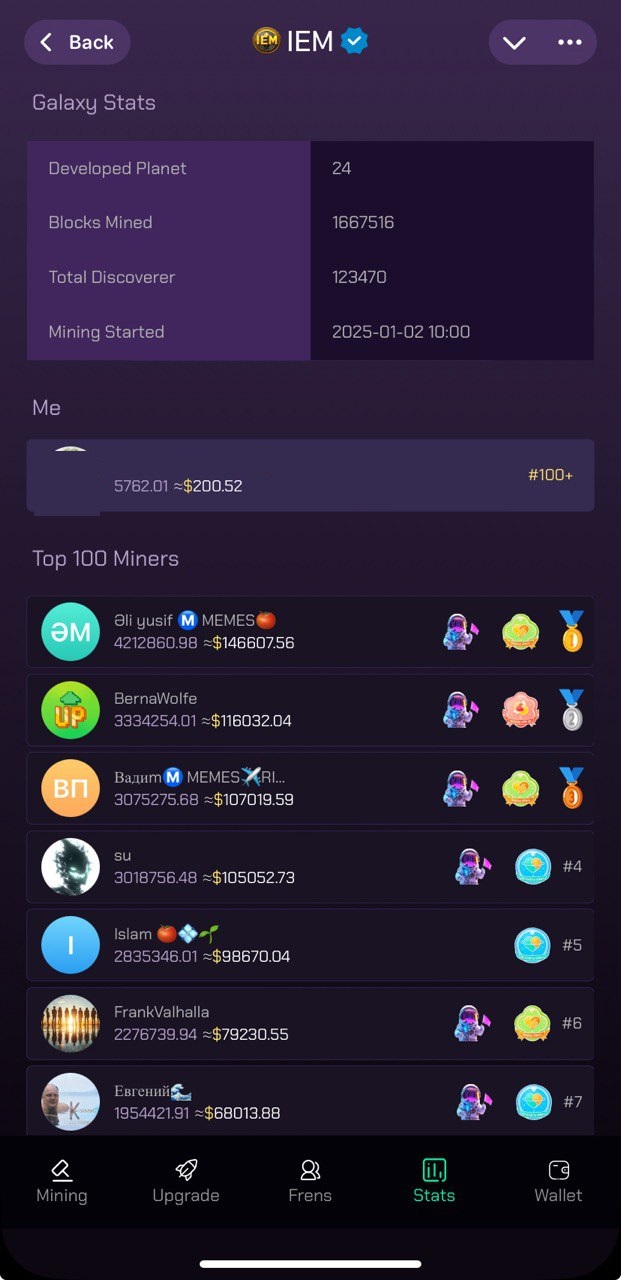The width and height of the screenshot is (621, 1280).
Task: Switch to the Mining tab
Action: coord(62,1181)
